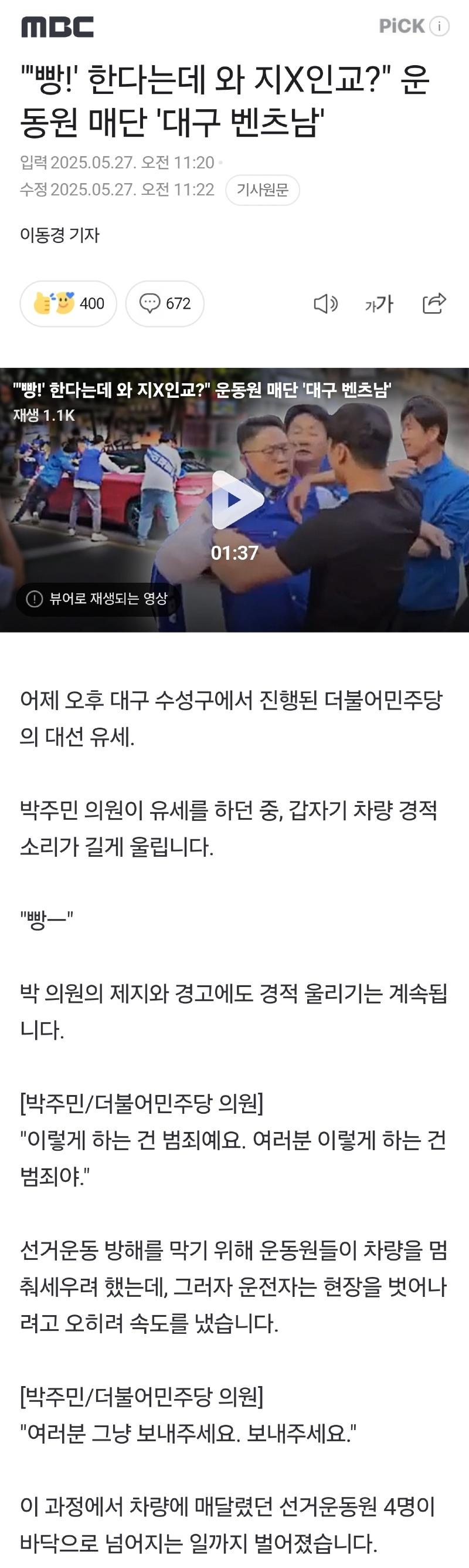Open the MBC publisher page

click(x=57, y=27)
